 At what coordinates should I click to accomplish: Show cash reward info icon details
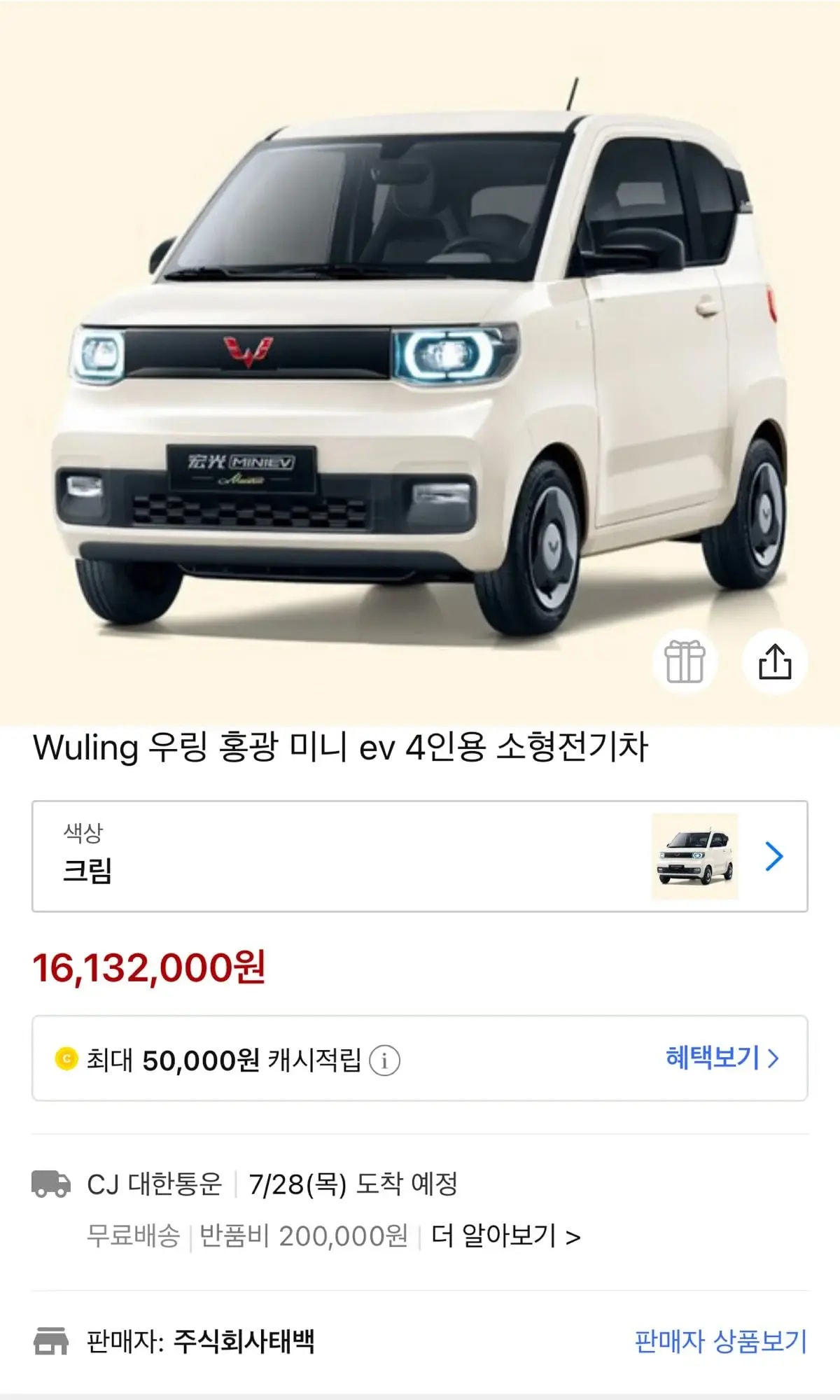coord(384,1060)
